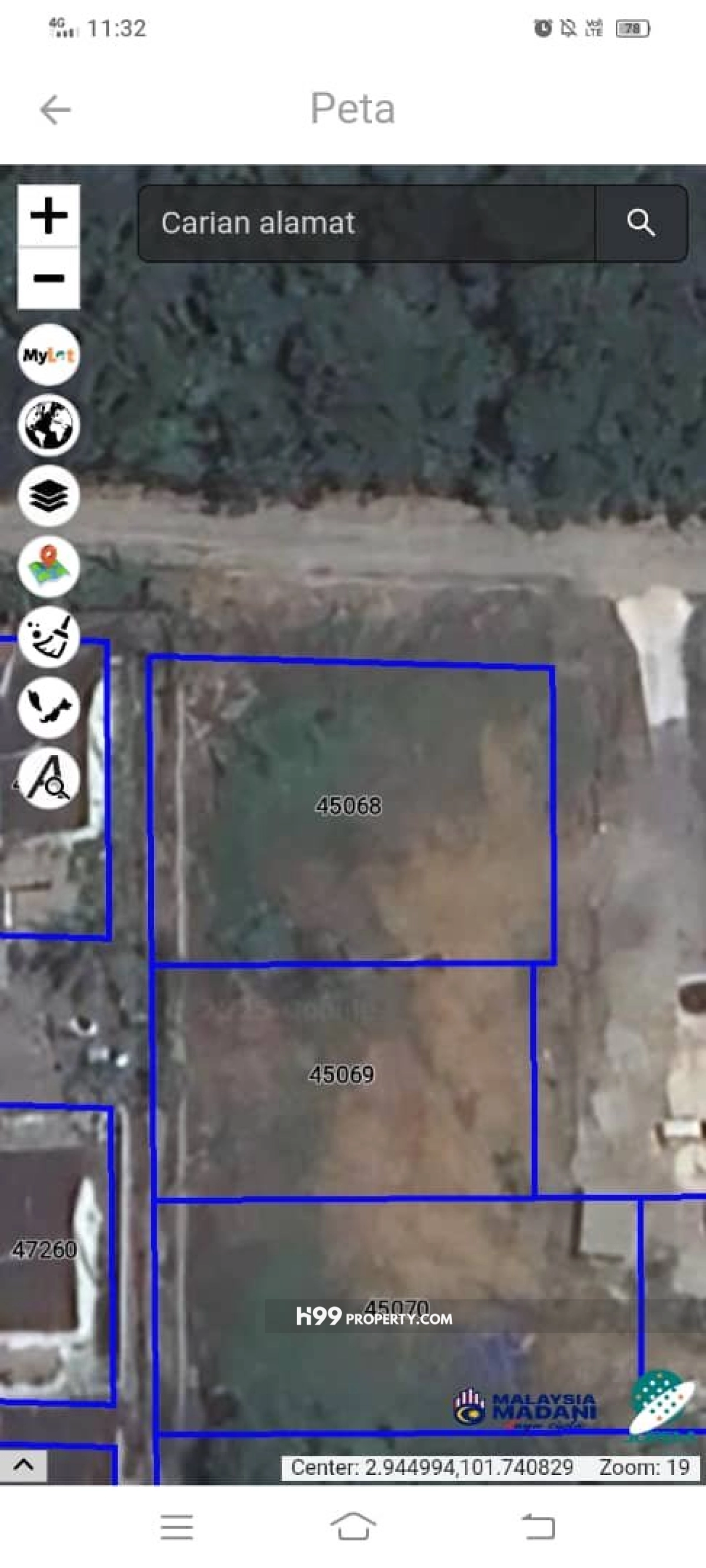Viewport: 706px width, 1568px height.
Task: Switch basemap with the globe icon
Action: [49, 425]
